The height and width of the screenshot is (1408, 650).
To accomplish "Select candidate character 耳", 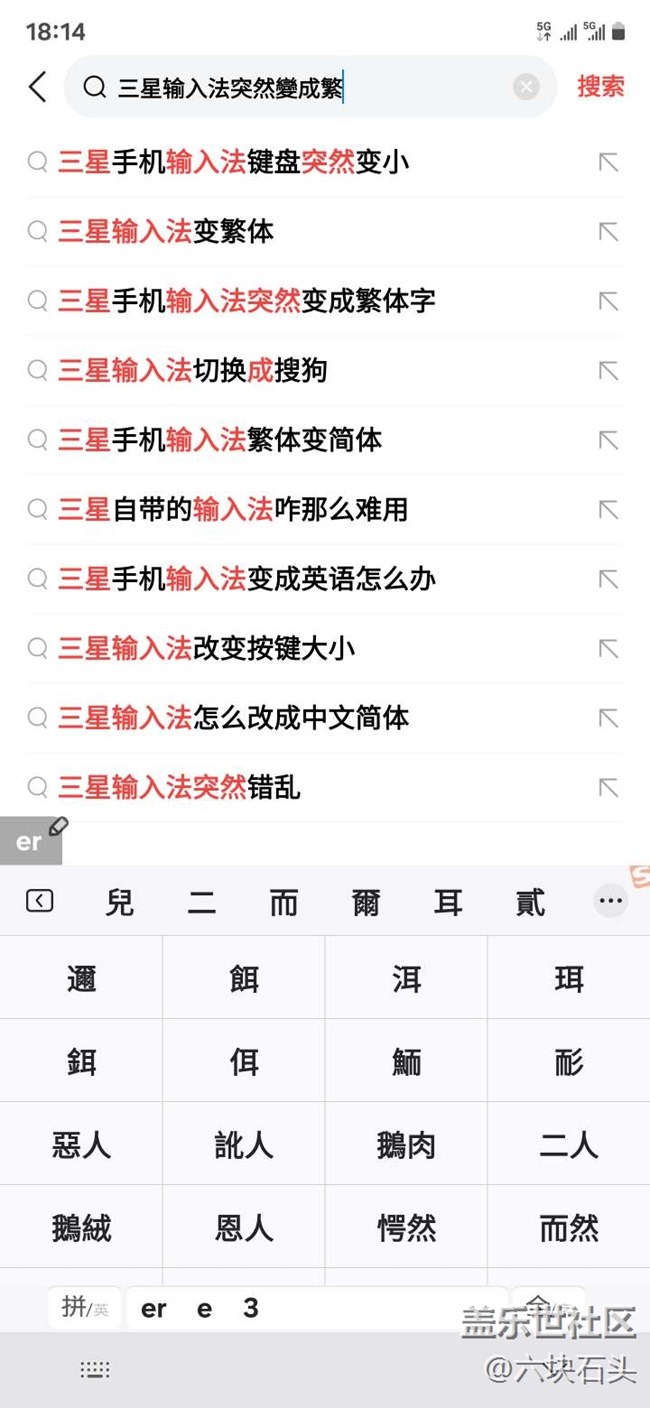I will 447,903.
